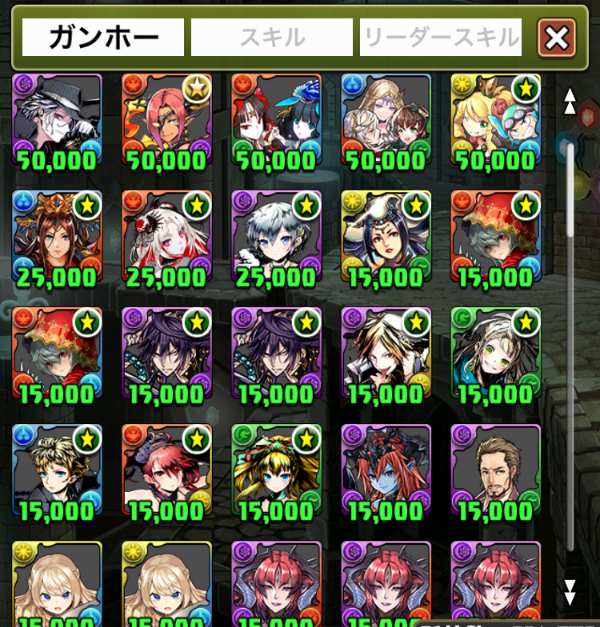The height and width of the screenshot is (627, 600).
Task: Open the blonde boy water monster card
Action: tap(57, 469)
